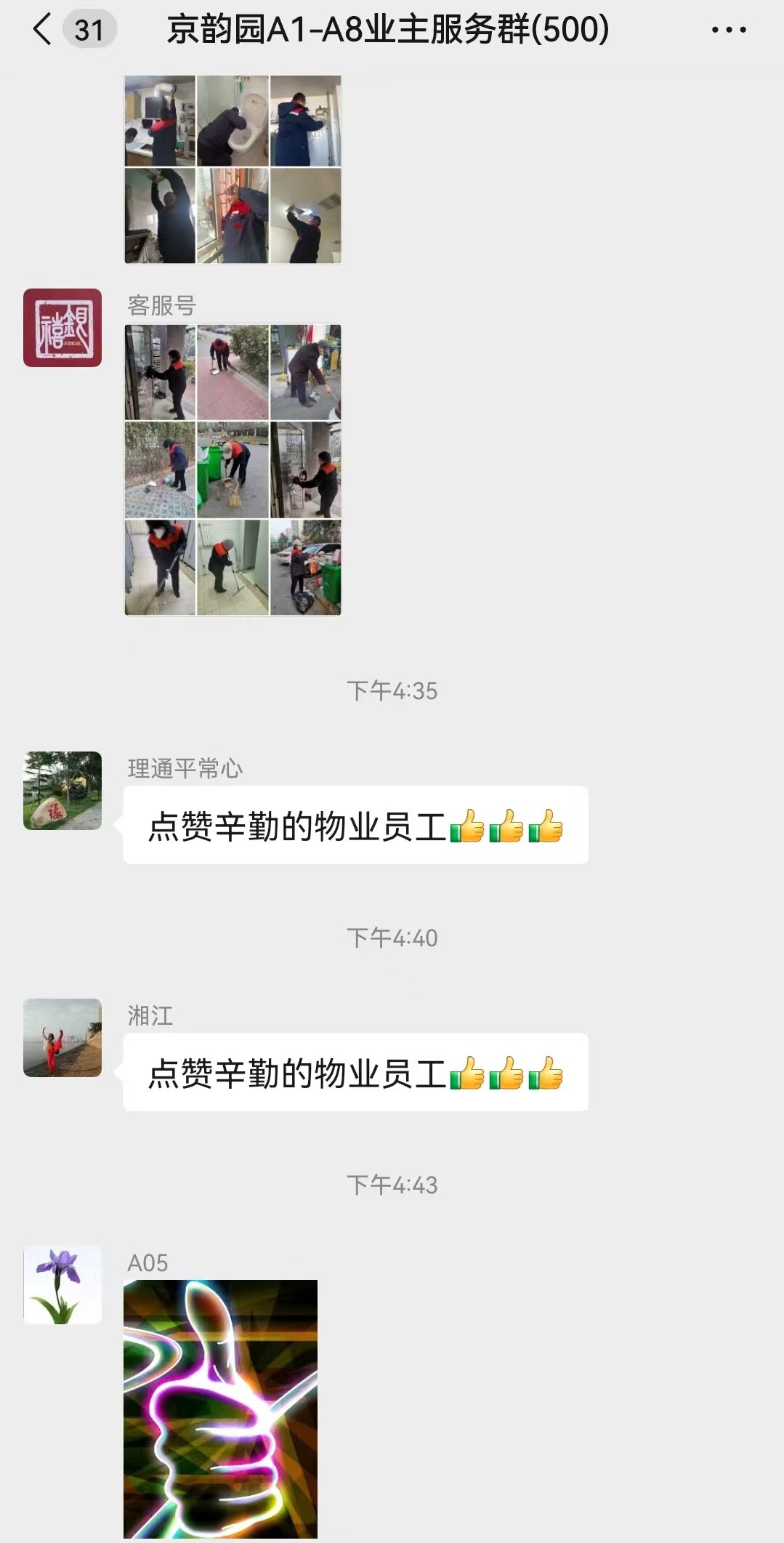Open the 客服号 profile avatar
Screen dimensions: 784x1543
[62, 328]
